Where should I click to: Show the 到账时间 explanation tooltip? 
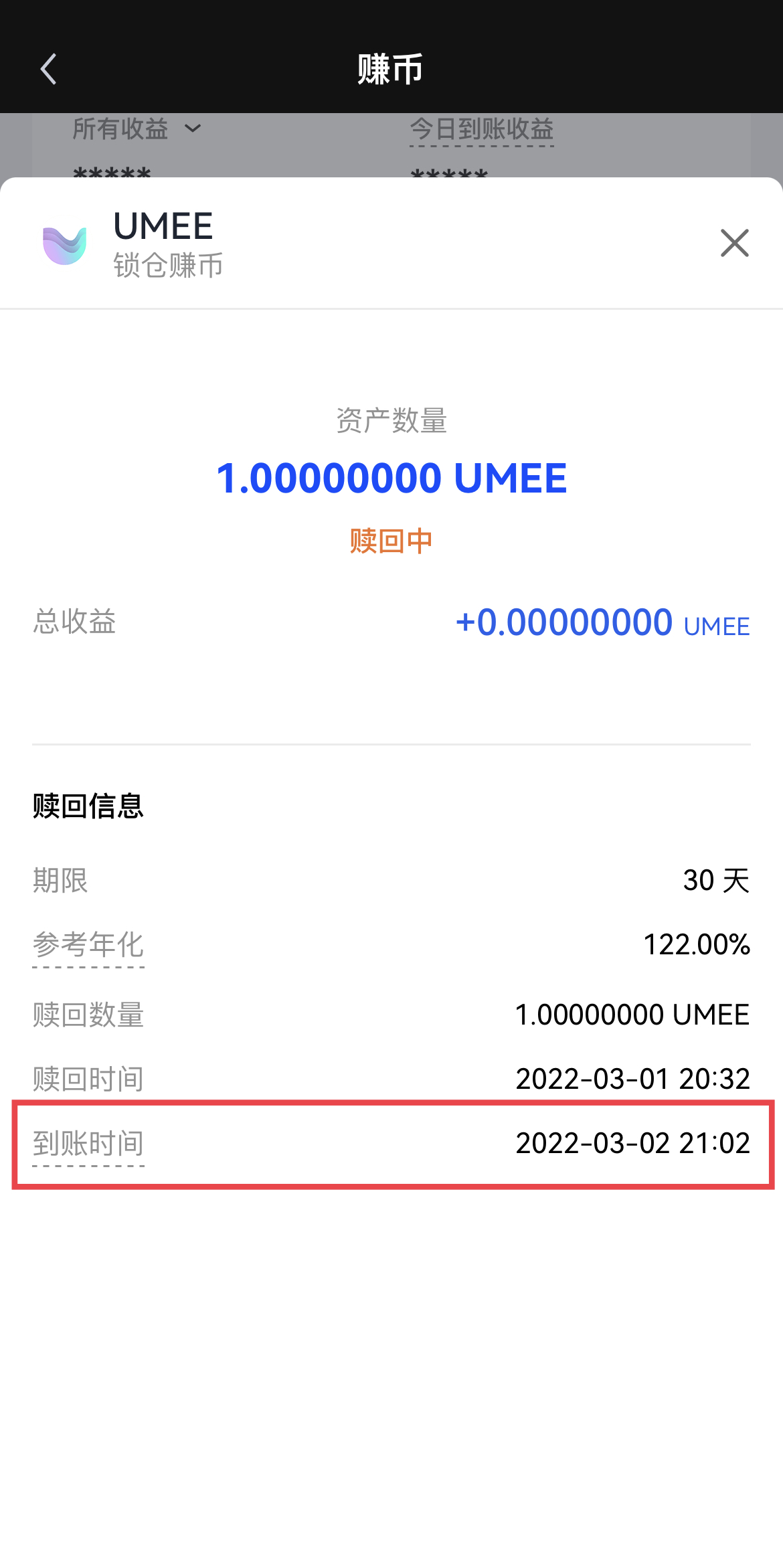coord(88,1144)
